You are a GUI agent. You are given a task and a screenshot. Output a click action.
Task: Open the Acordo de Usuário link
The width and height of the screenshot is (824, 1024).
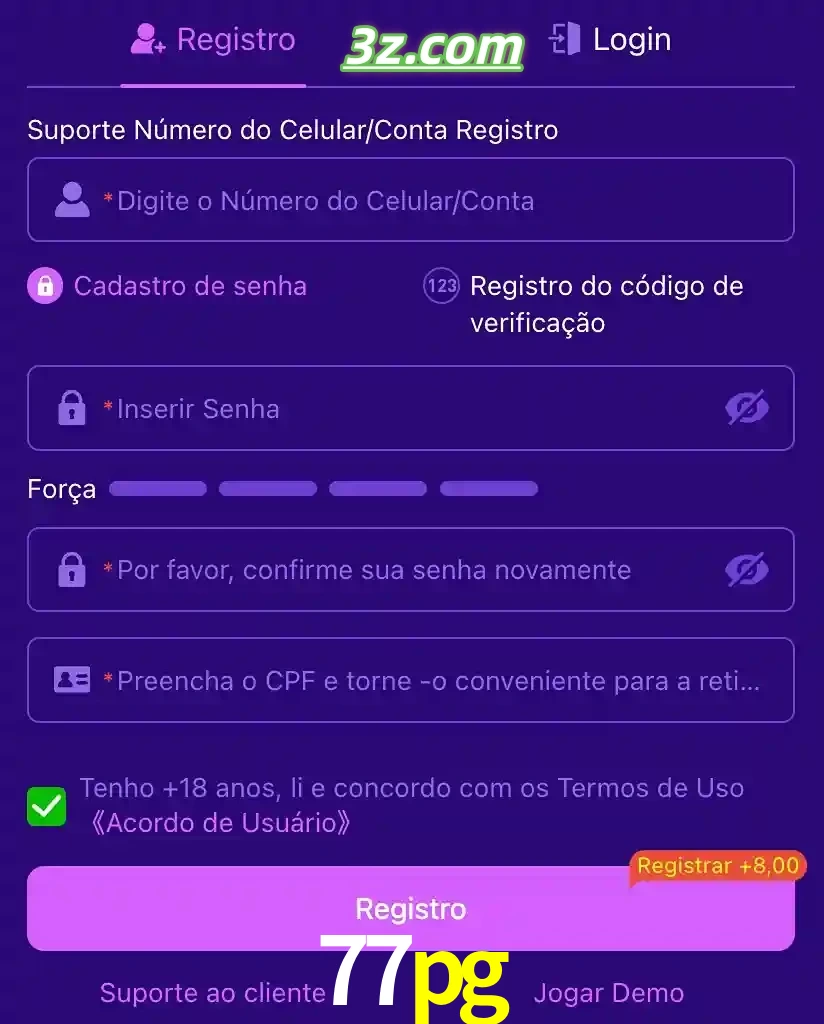coord(220,823)
